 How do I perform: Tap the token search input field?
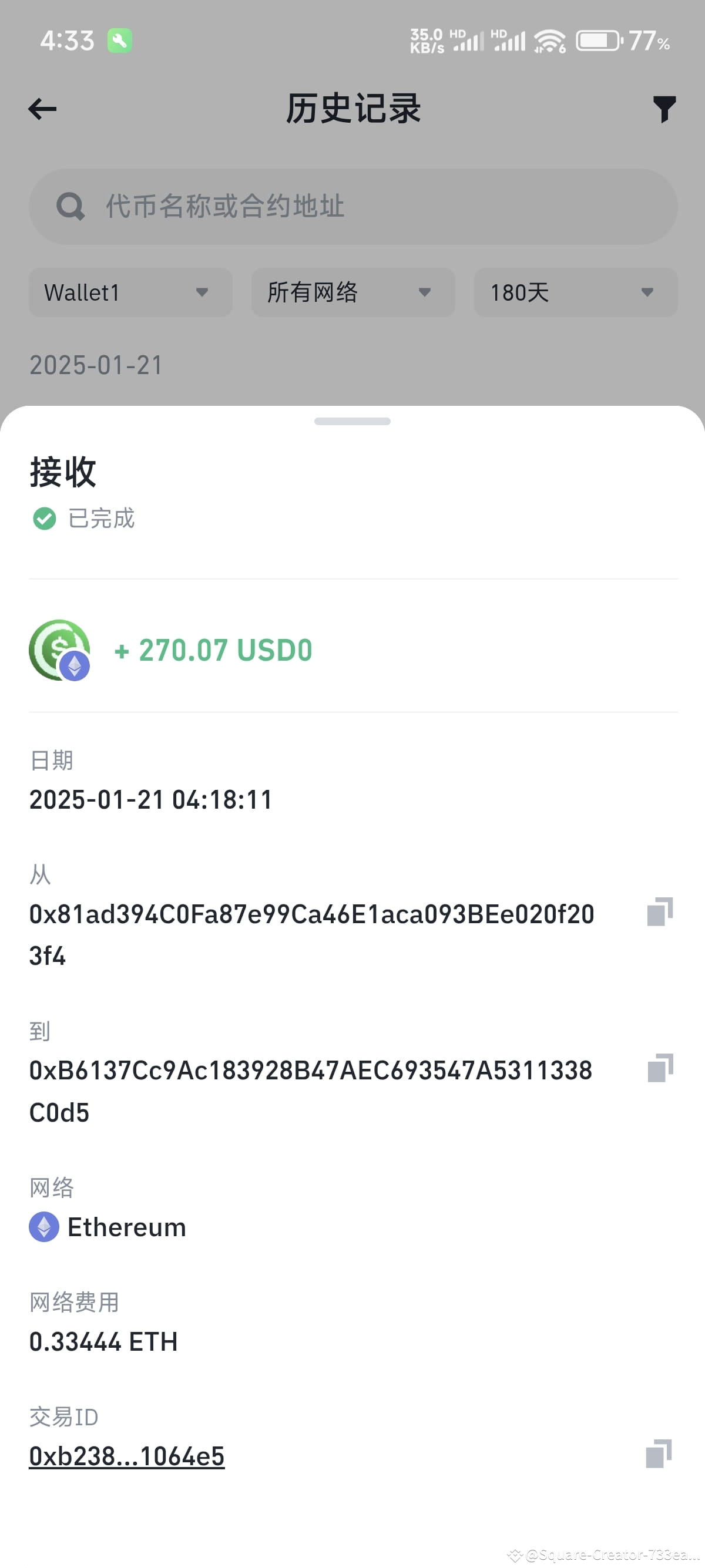pyautogui.click(x=353, y=206)
